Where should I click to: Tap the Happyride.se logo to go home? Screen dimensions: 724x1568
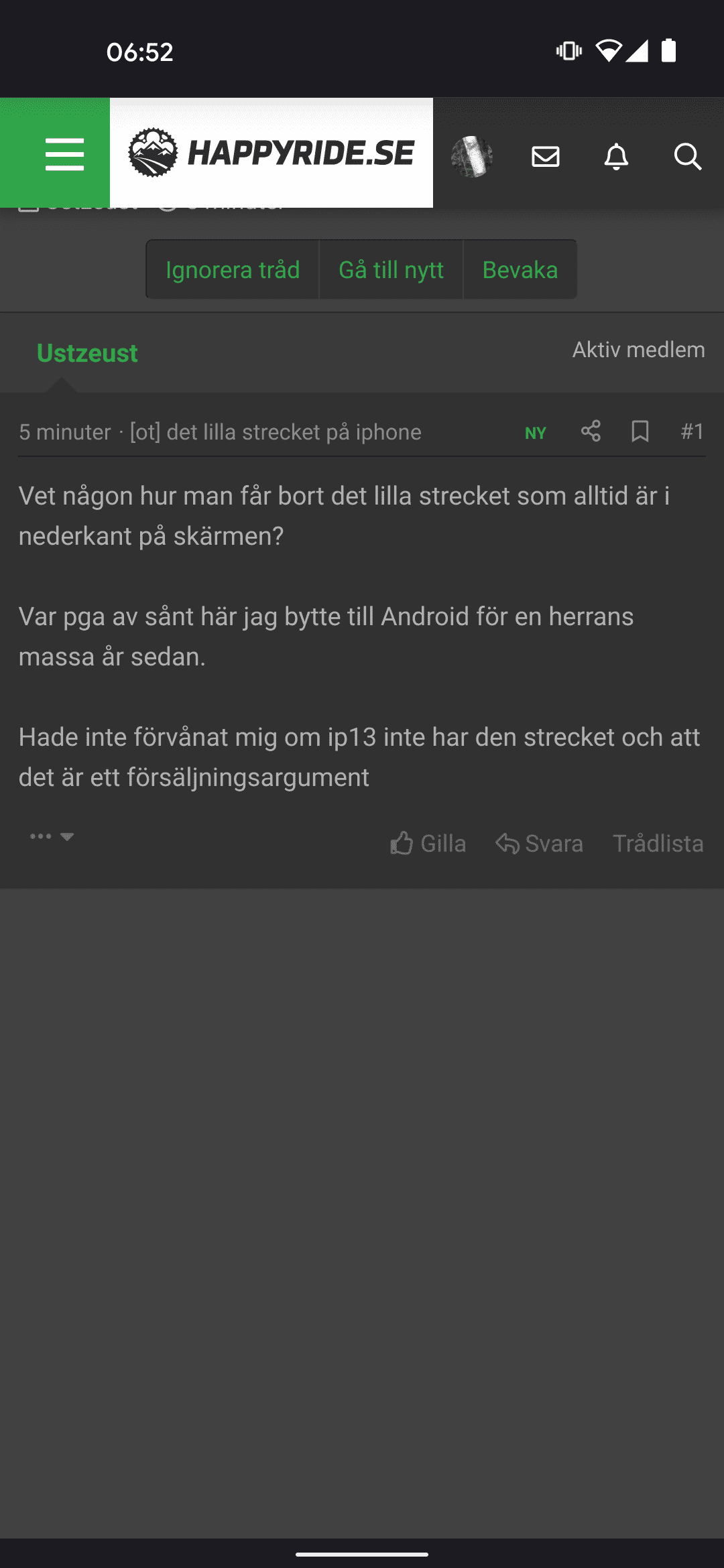271,153
